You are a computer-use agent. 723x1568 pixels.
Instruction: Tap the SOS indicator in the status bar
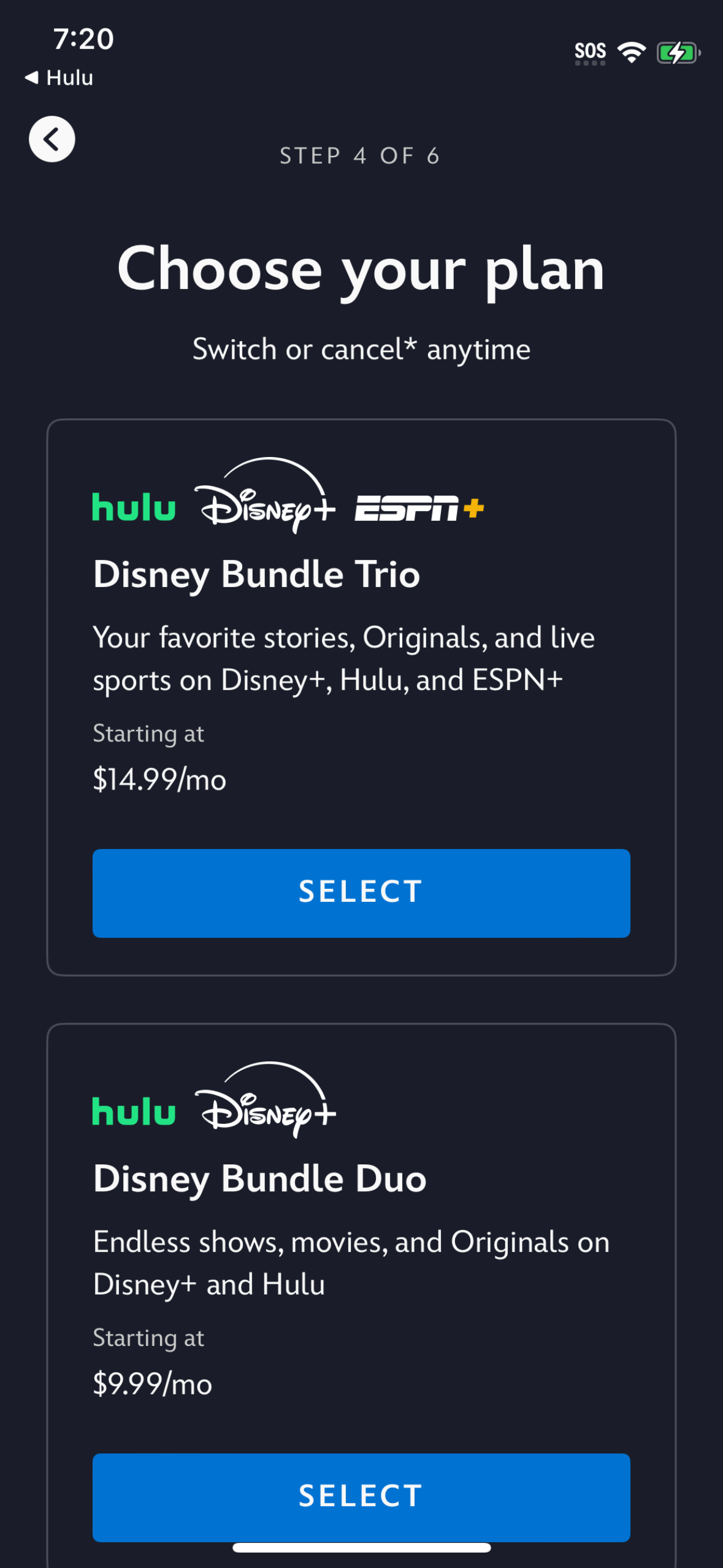(x=590, y=52)
